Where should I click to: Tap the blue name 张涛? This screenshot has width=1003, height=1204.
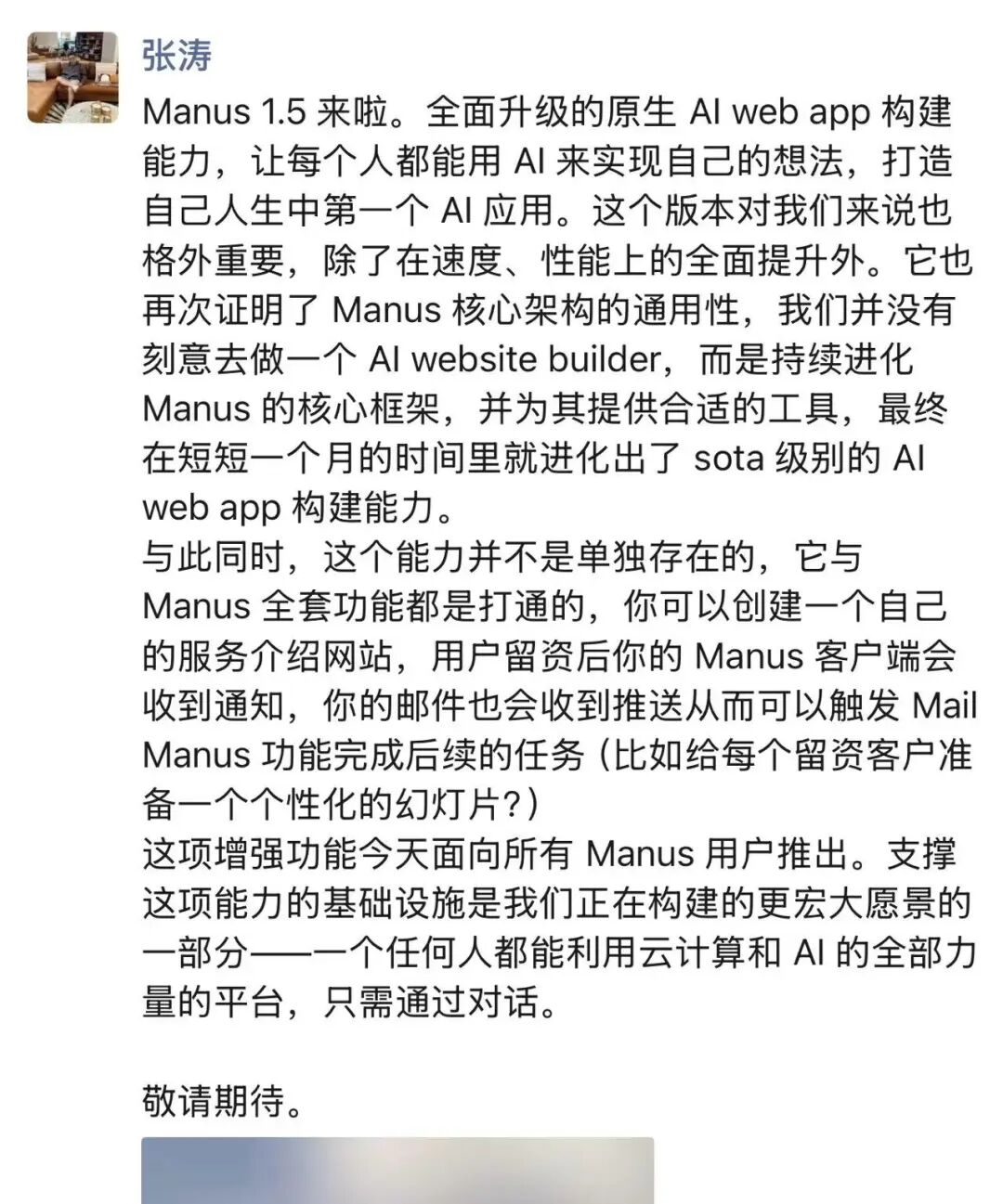(x=176, y=55)
